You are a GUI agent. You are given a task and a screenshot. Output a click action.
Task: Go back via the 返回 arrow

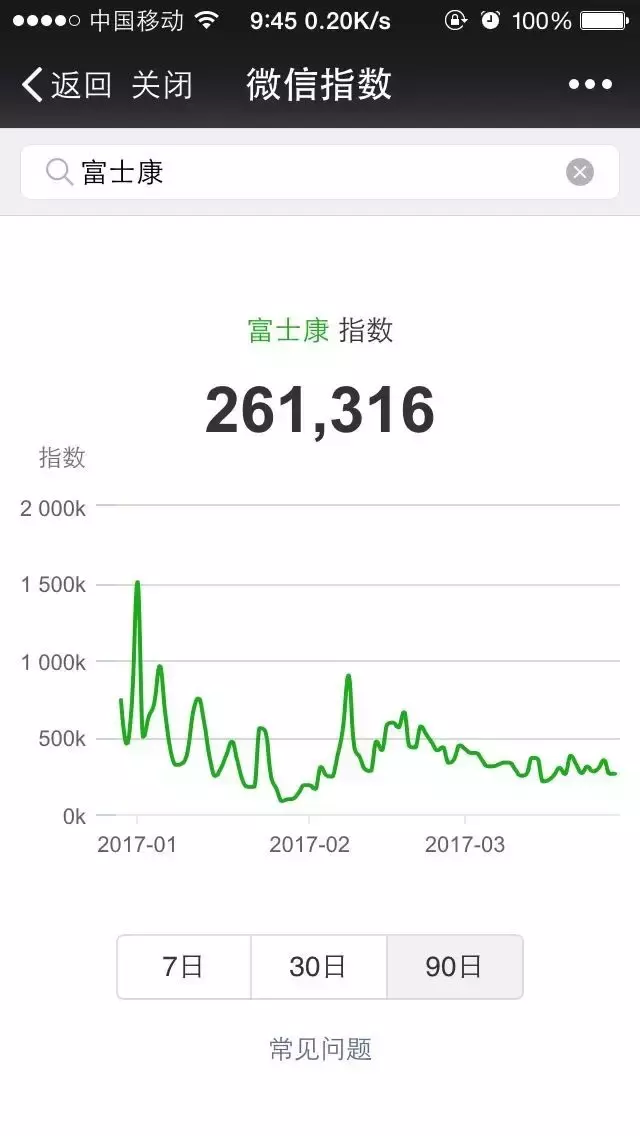tap(64, 85)
